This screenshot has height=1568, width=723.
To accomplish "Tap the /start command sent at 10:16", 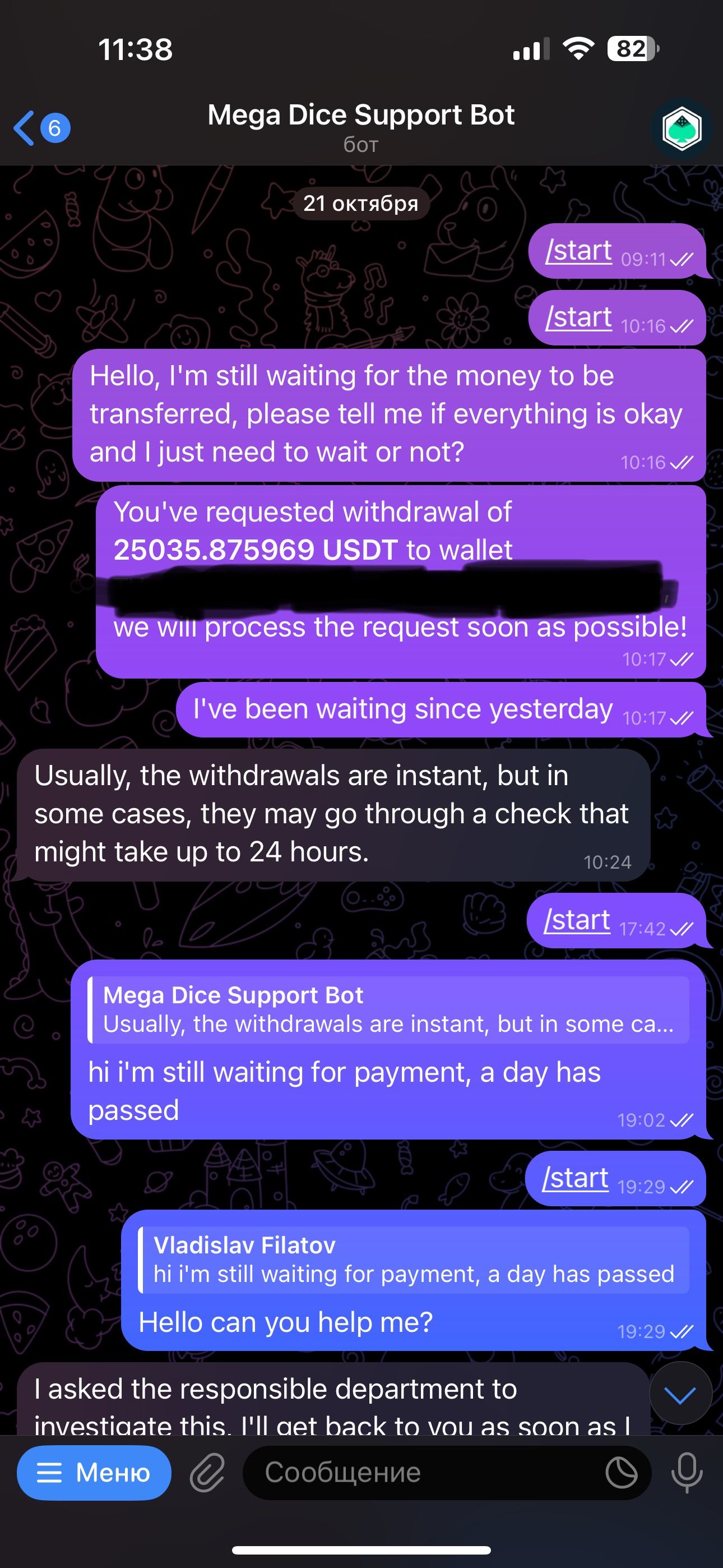I will point(578,318).
